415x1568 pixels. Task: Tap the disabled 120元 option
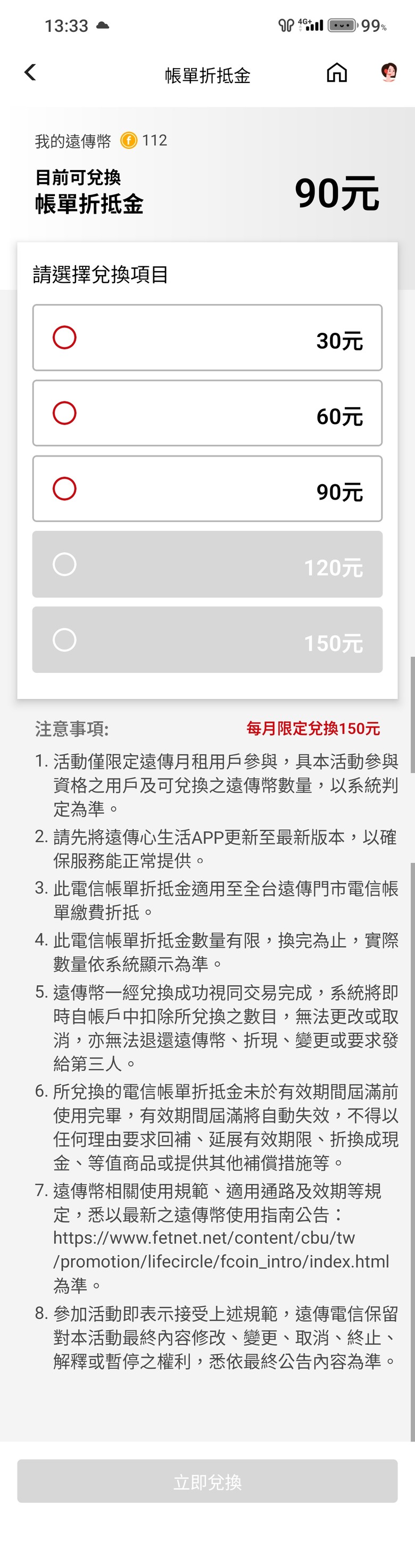tap(207, 564)
